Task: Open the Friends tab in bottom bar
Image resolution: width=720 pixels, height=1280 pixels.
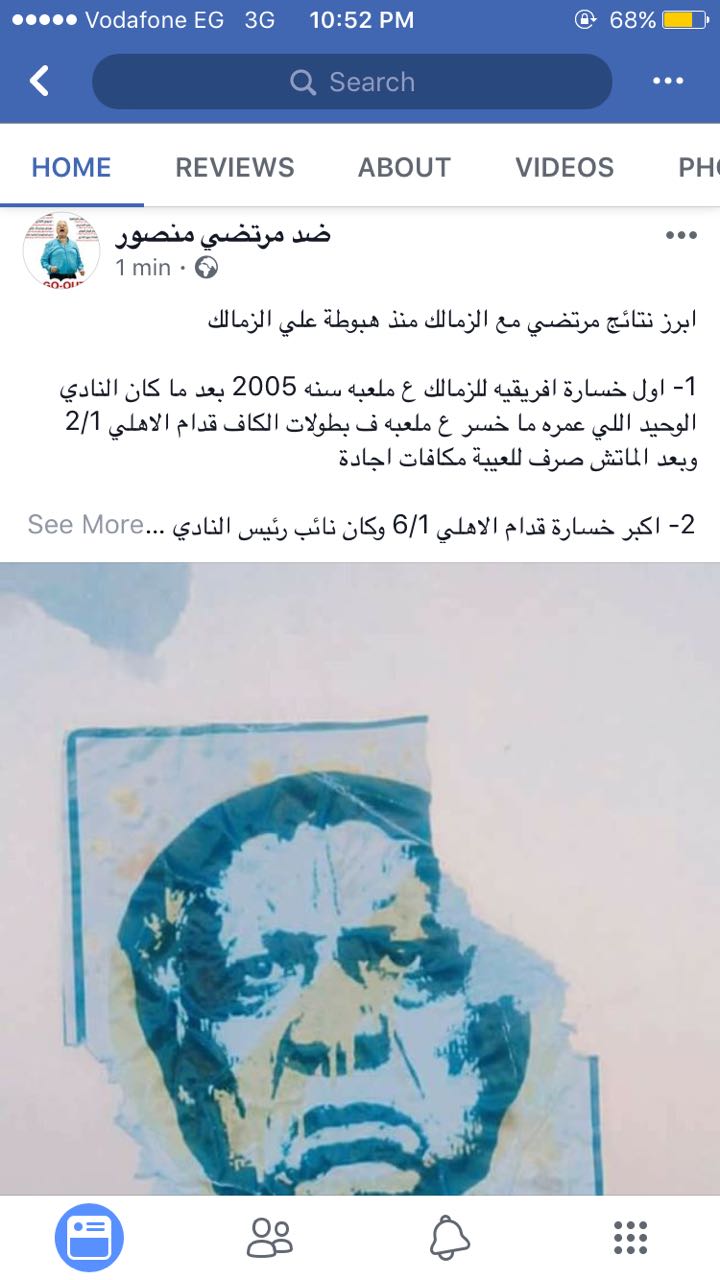Action: [270, 1238]
